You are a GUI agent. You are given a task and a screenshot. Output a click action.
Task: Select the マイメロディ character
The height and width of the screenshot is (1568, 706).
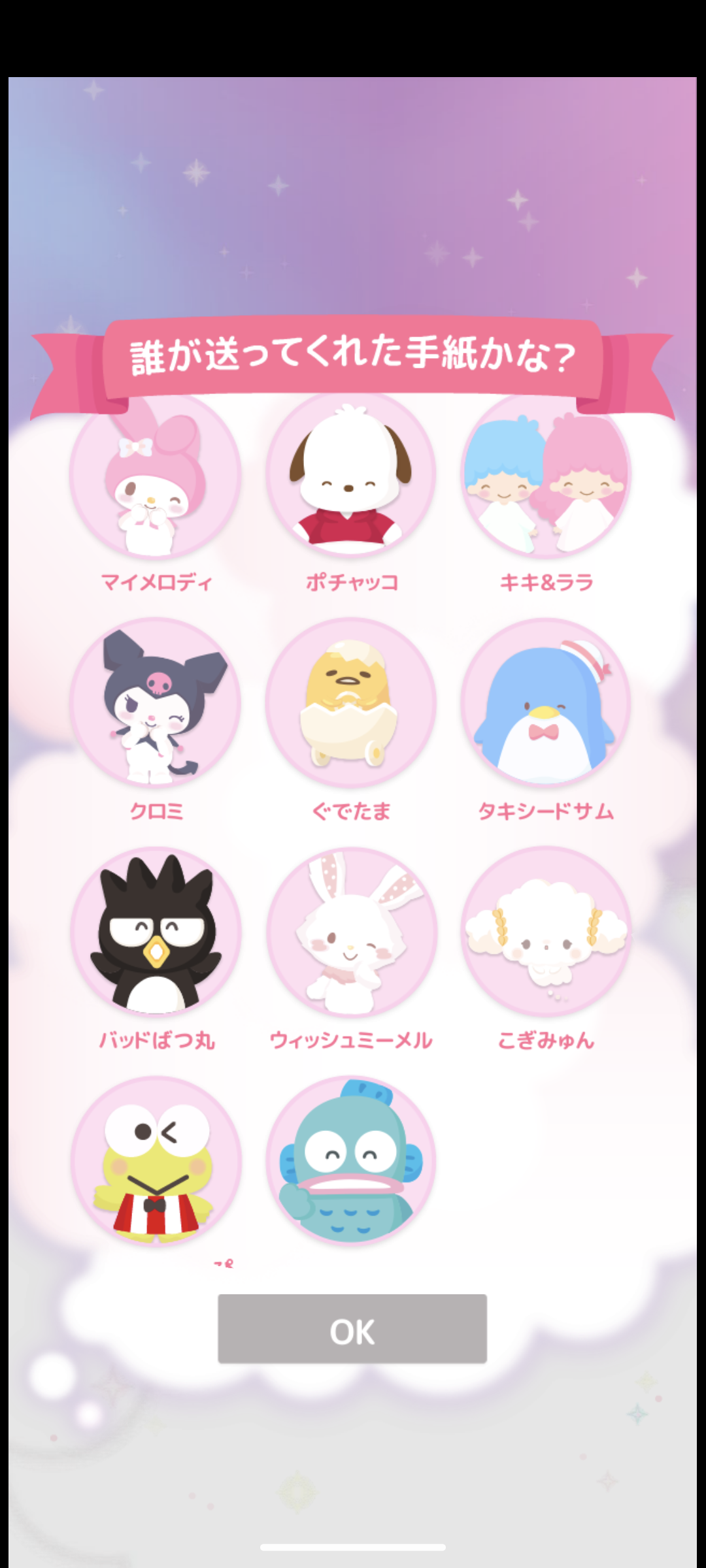tap(156, 476)
